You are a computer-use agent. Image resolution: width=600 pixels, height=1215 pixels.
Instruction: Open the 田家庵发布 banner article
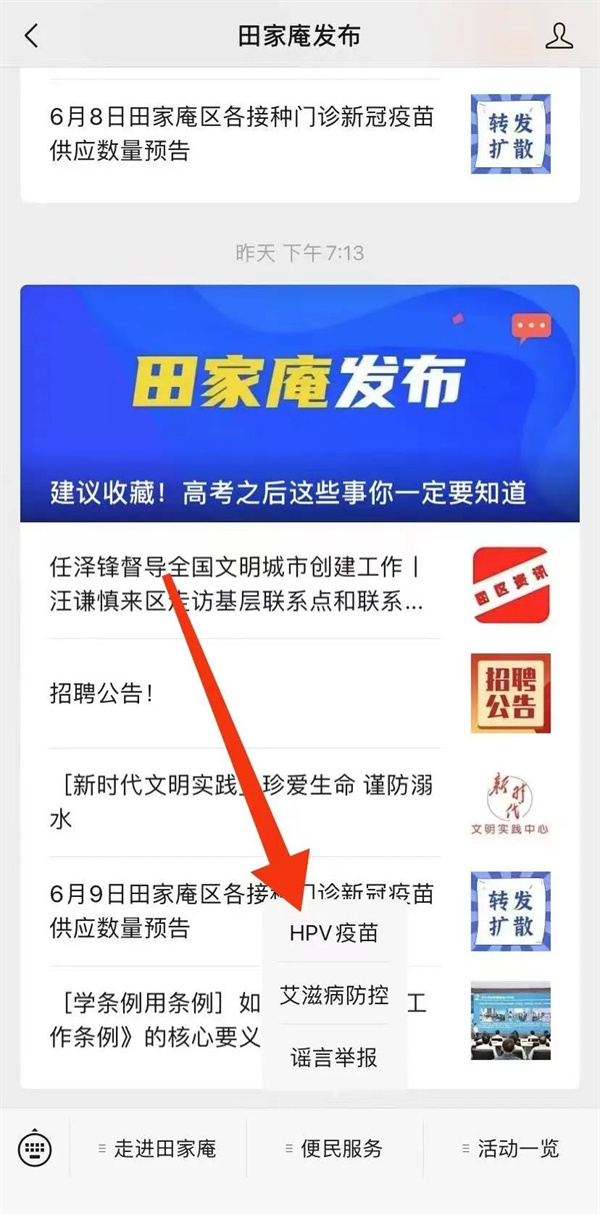[x=300, y=402]
